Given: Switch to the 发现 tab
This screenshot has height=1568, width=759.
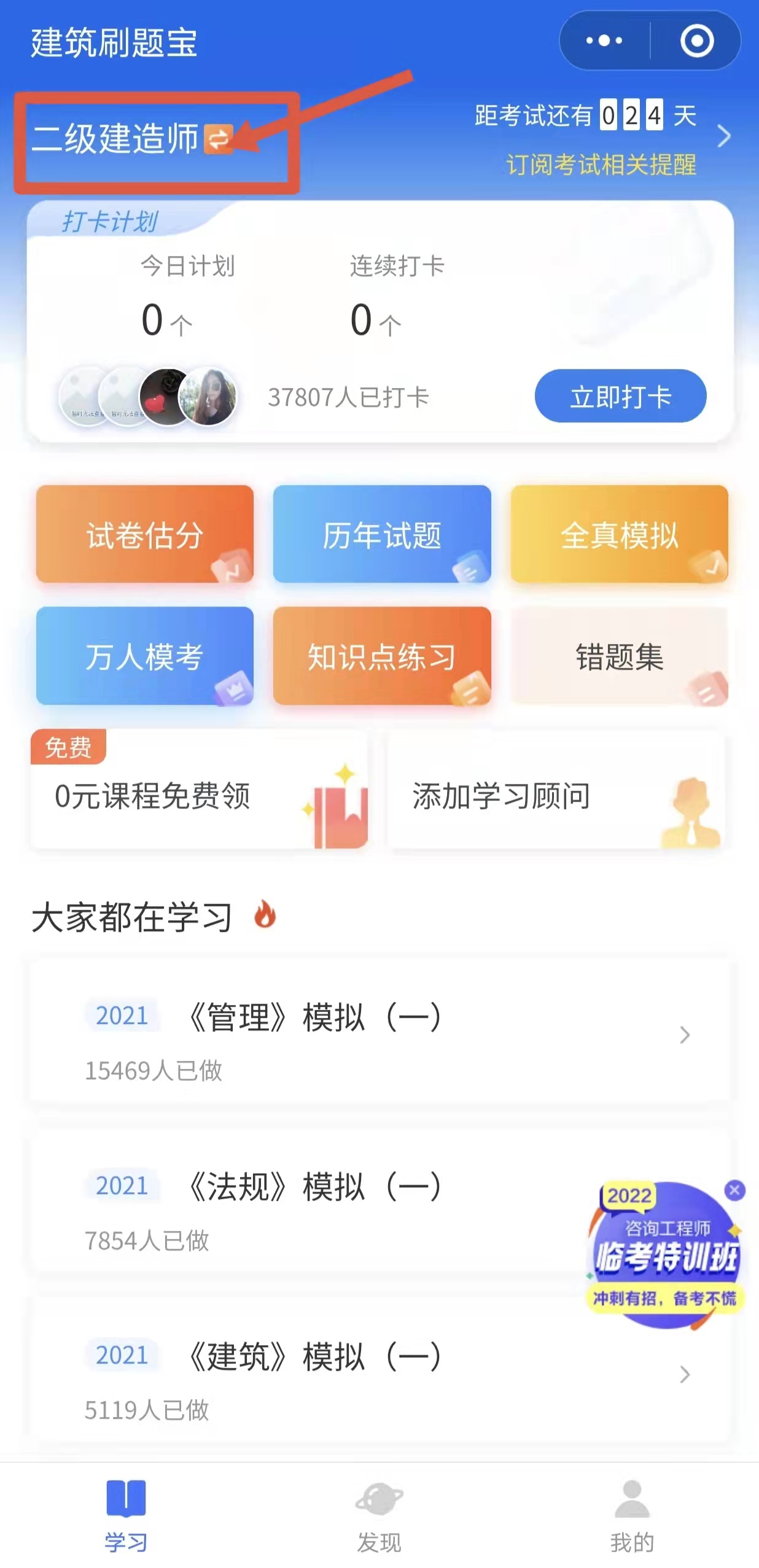Looking at the screenshot, I should point(379,1515).
